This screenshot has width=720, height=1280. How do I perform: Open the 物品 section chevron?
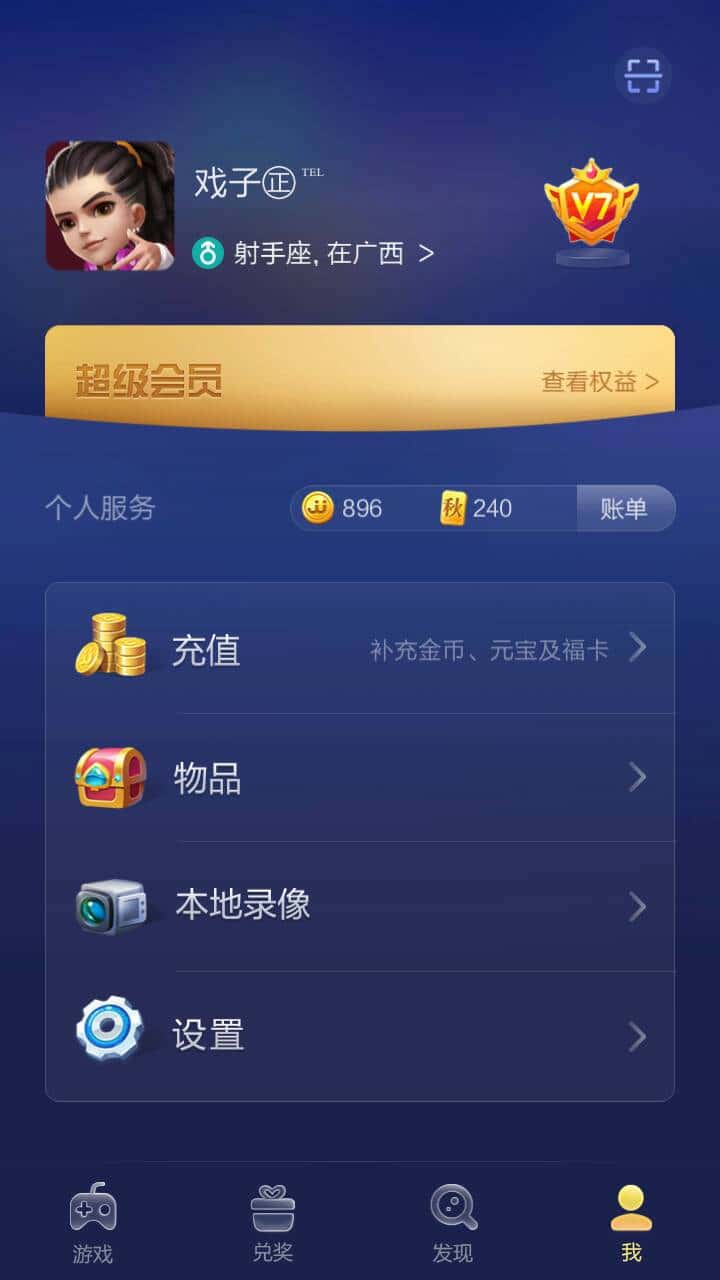pyautogui.click(x=637, y=778)
